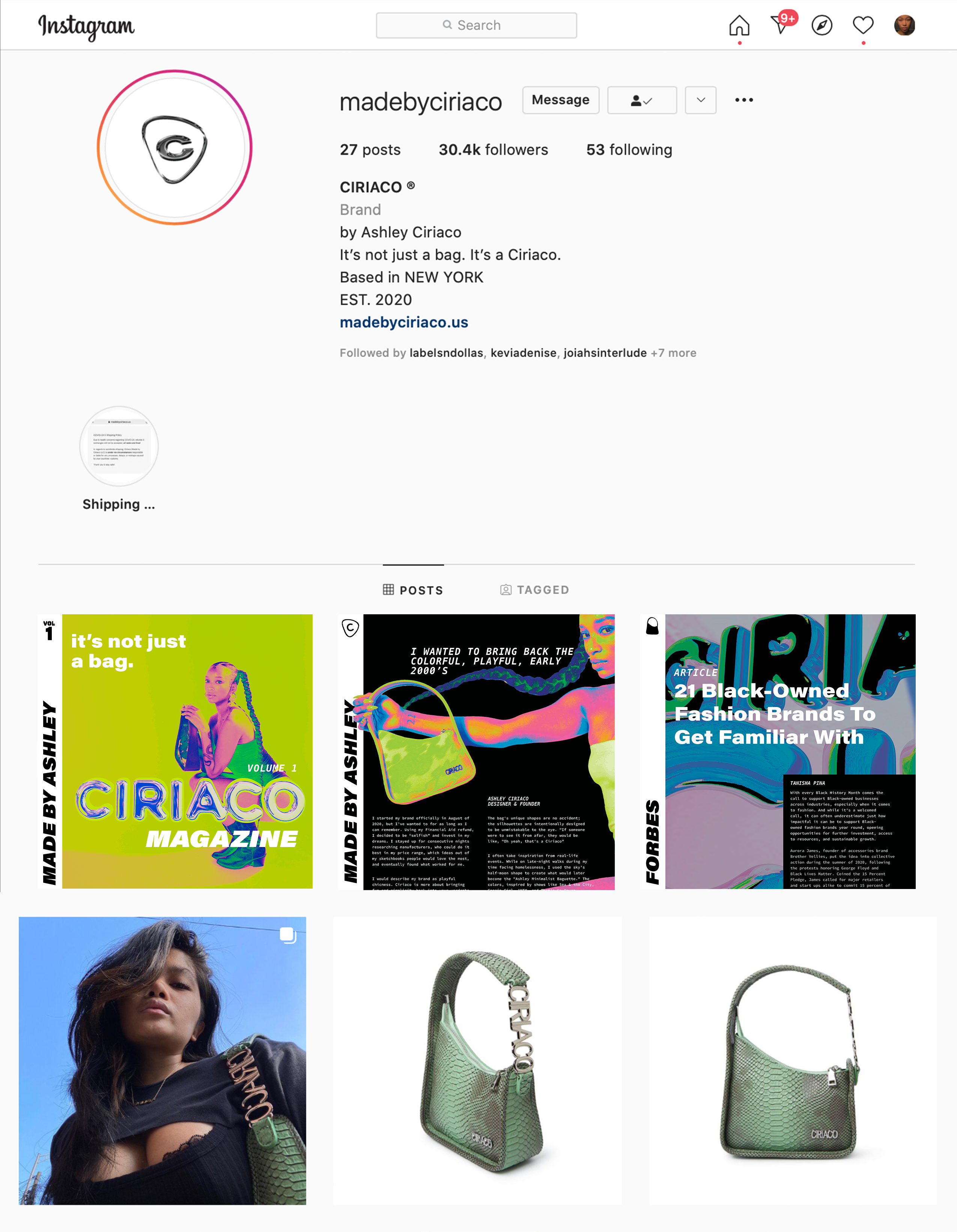Switch to the Tagged tab

click(x=534, y=590)
